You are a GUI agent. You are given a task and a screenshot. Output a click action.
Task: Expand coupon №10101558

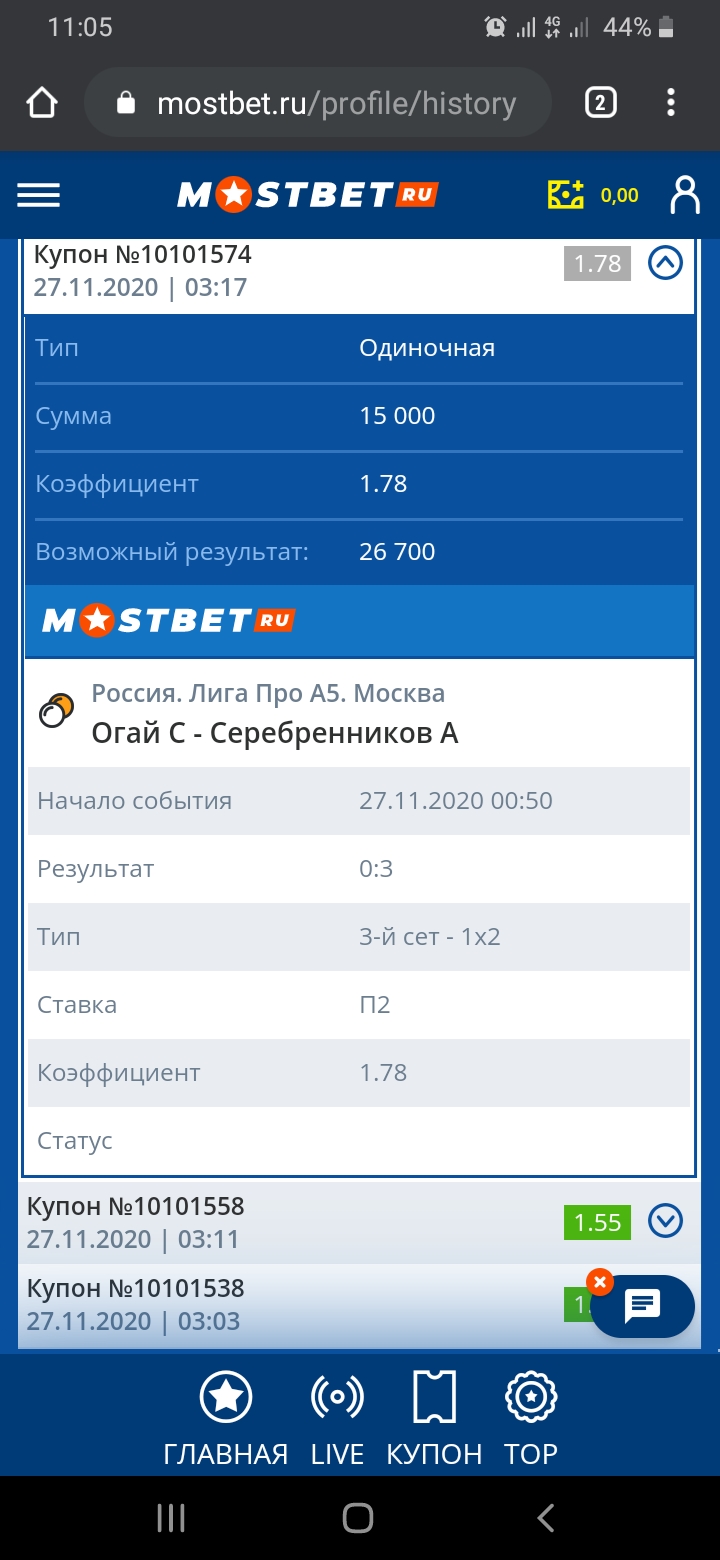pos(665,1221)
